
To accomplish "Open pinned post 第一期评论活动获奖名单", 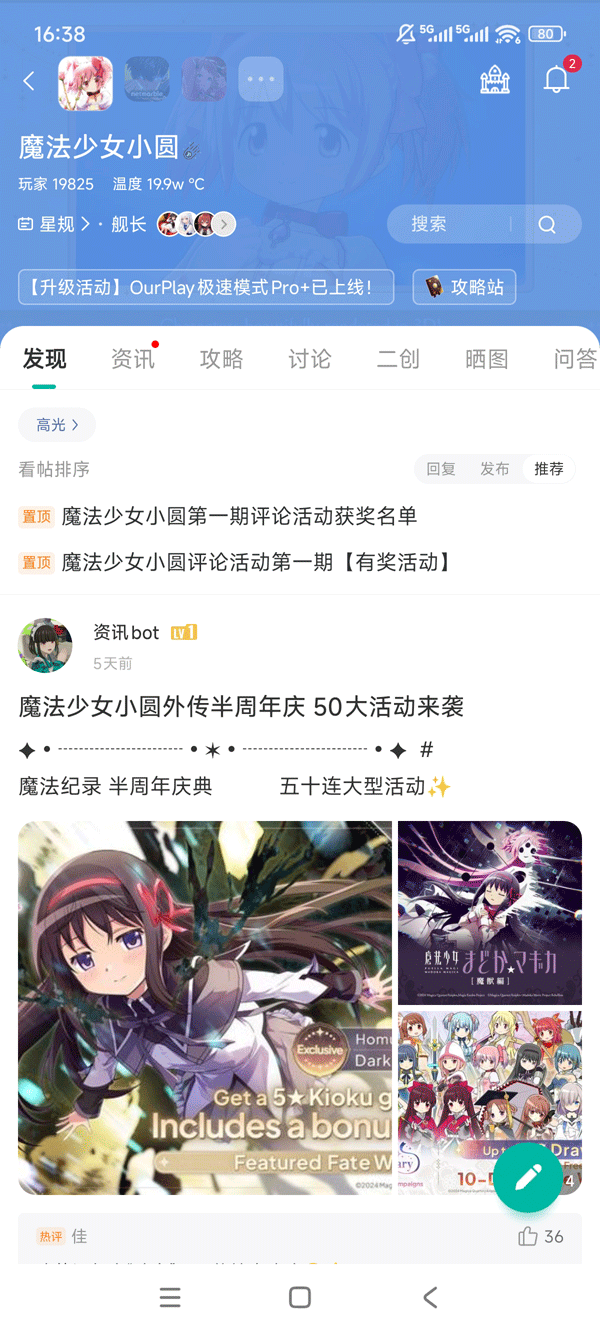I will [x=239, y=516].
